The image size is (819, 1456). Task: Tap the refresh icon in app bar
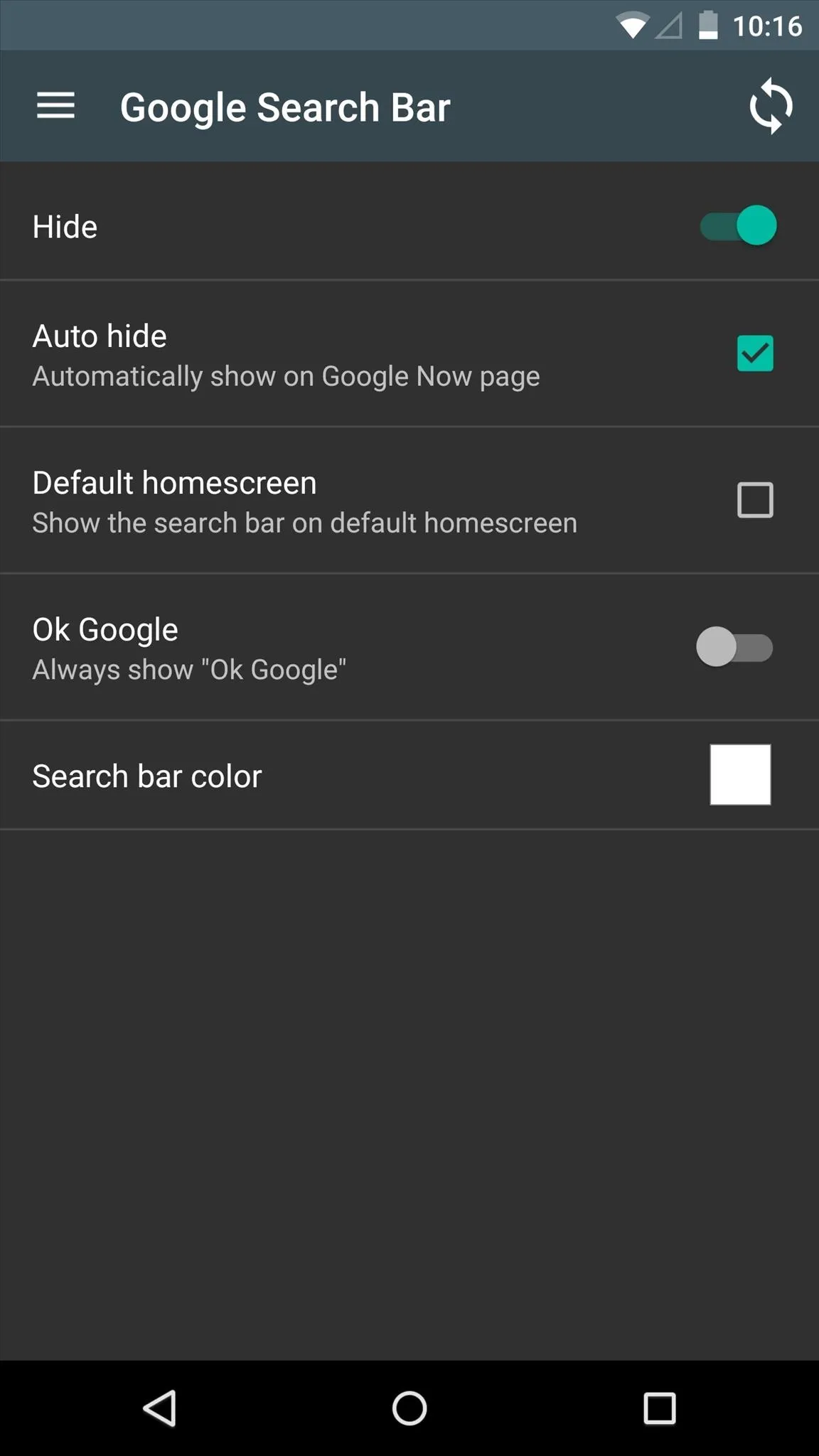771,107
